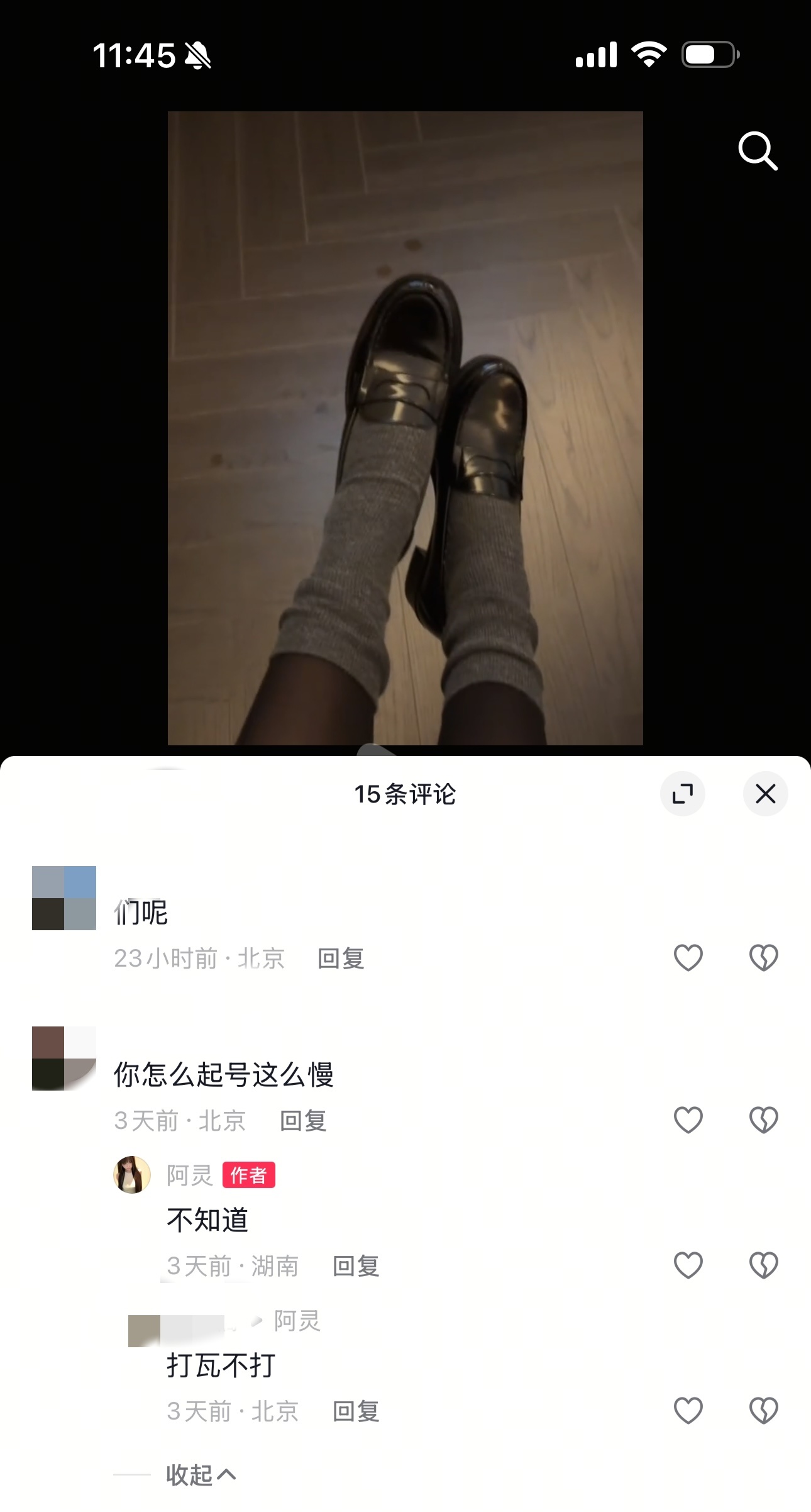Reply to the '打瓦不打' comment

(356, 1411)
